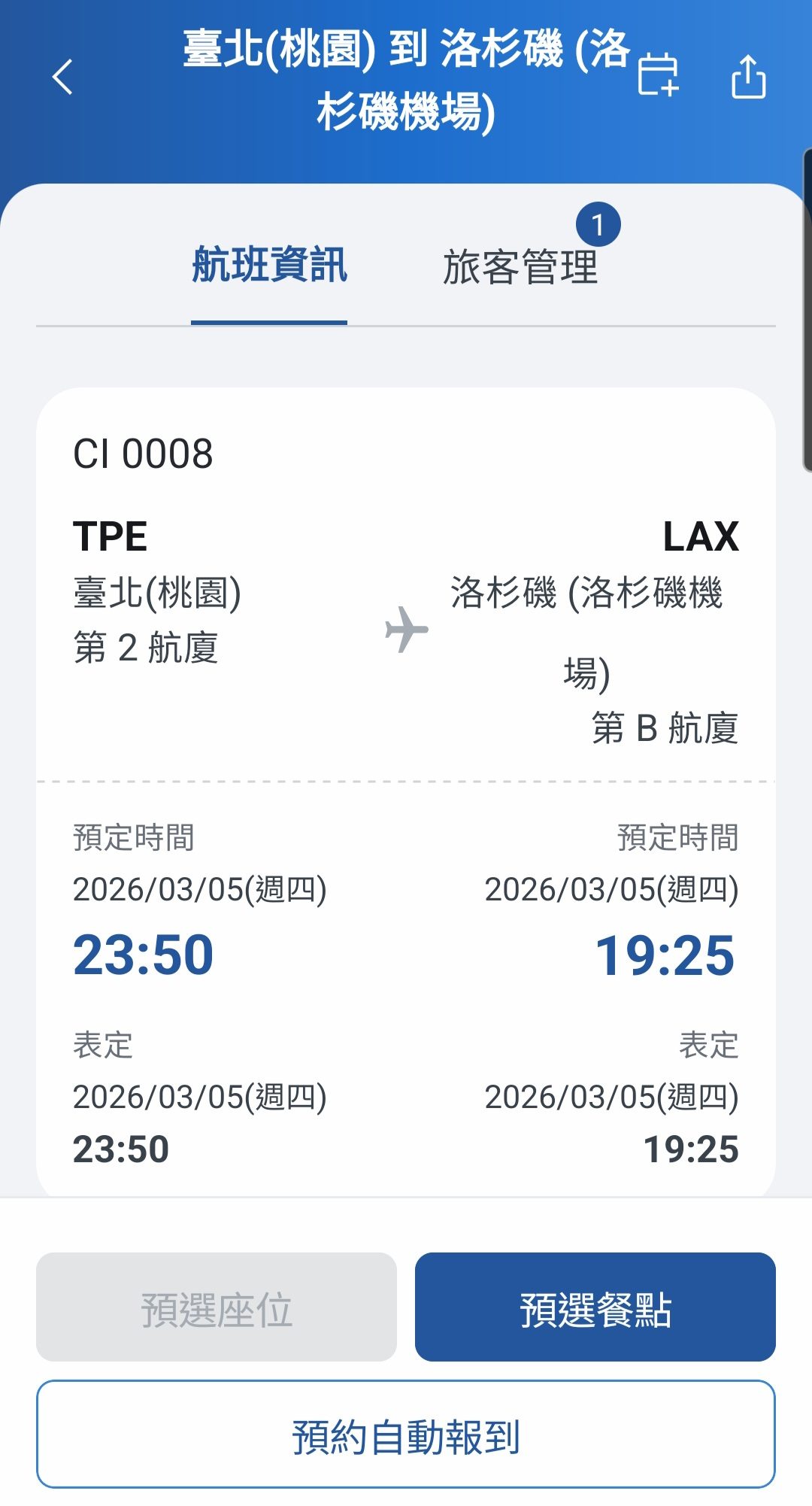Tap the 預約自動報到 button
This screenshot has height=1506, width=812.
pos(406,1435)
